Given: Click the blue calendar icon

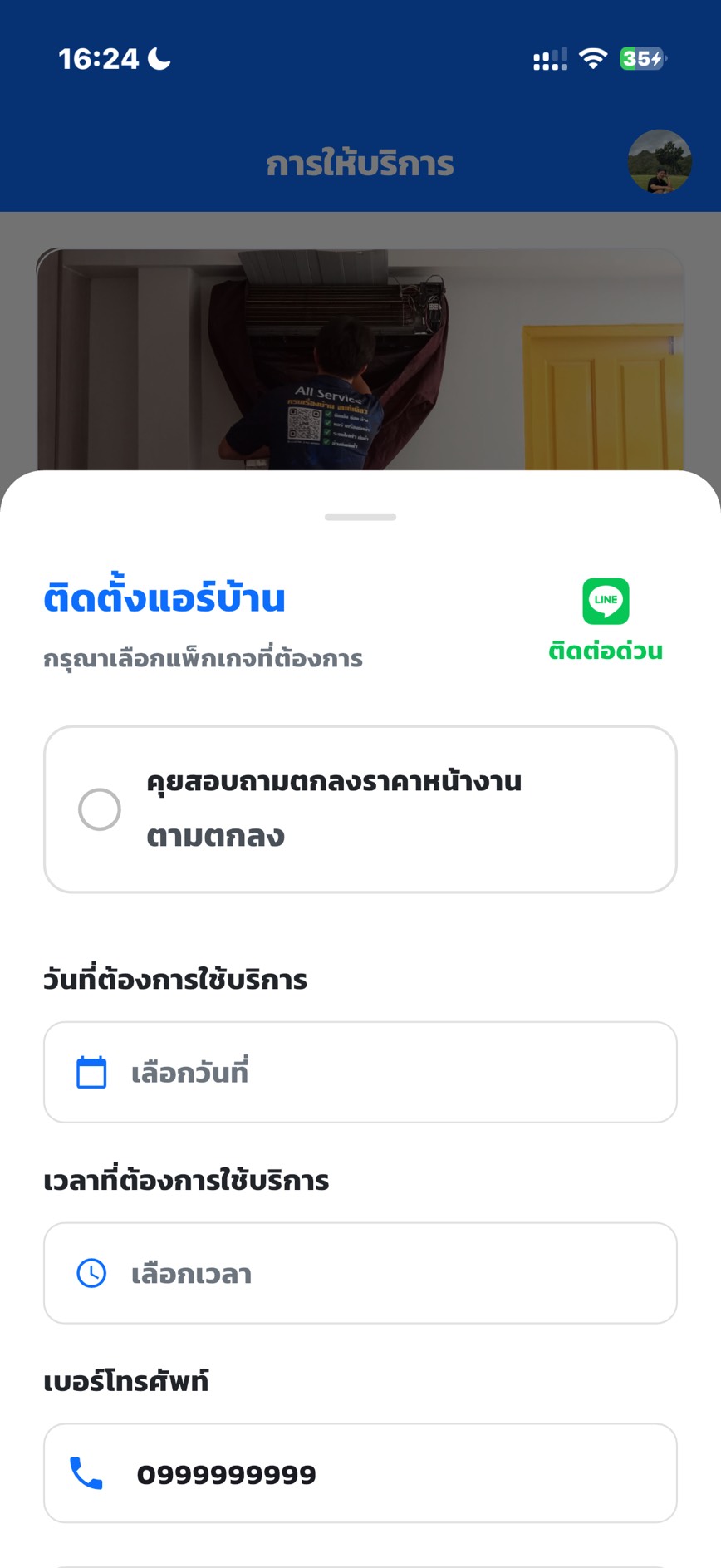Looking at the screenshot, I should [92, 1072].
